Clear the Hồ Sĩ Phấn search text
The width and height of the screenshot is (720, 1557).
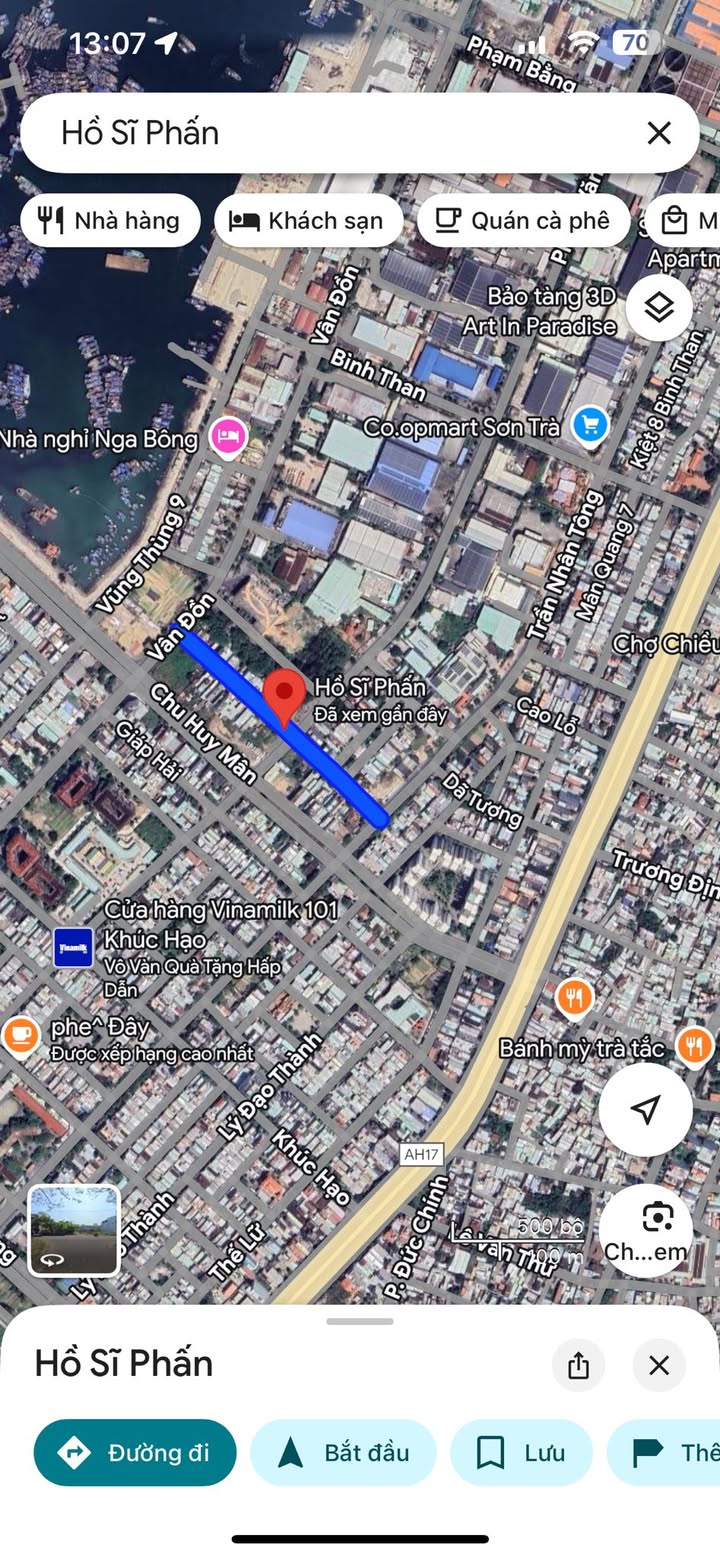[658, 133]
